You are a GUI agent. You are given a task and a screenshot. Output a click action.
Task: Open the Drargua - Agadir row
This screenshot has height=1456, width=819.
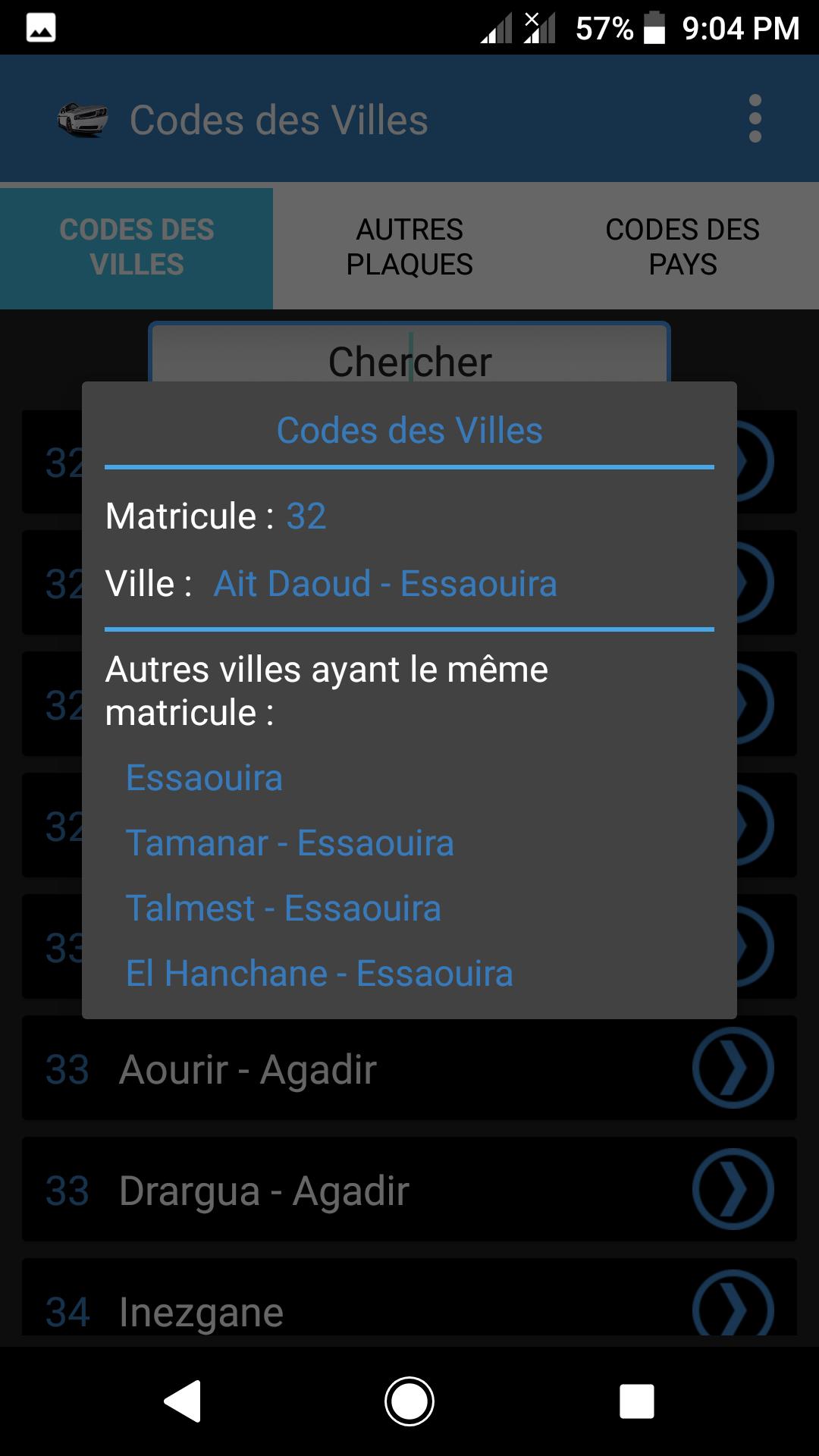(x=409, y=1190)
